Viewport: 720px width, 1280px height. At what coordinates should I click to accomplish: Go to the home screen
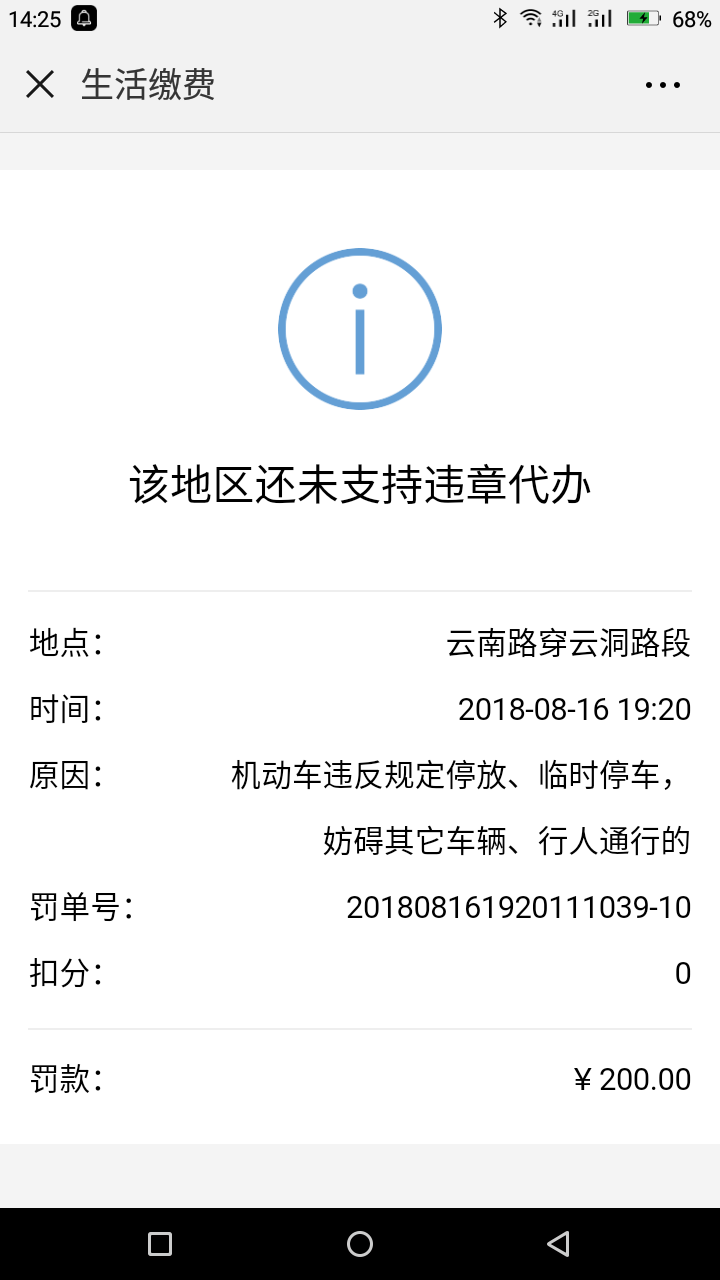[x=360, y=1243]
